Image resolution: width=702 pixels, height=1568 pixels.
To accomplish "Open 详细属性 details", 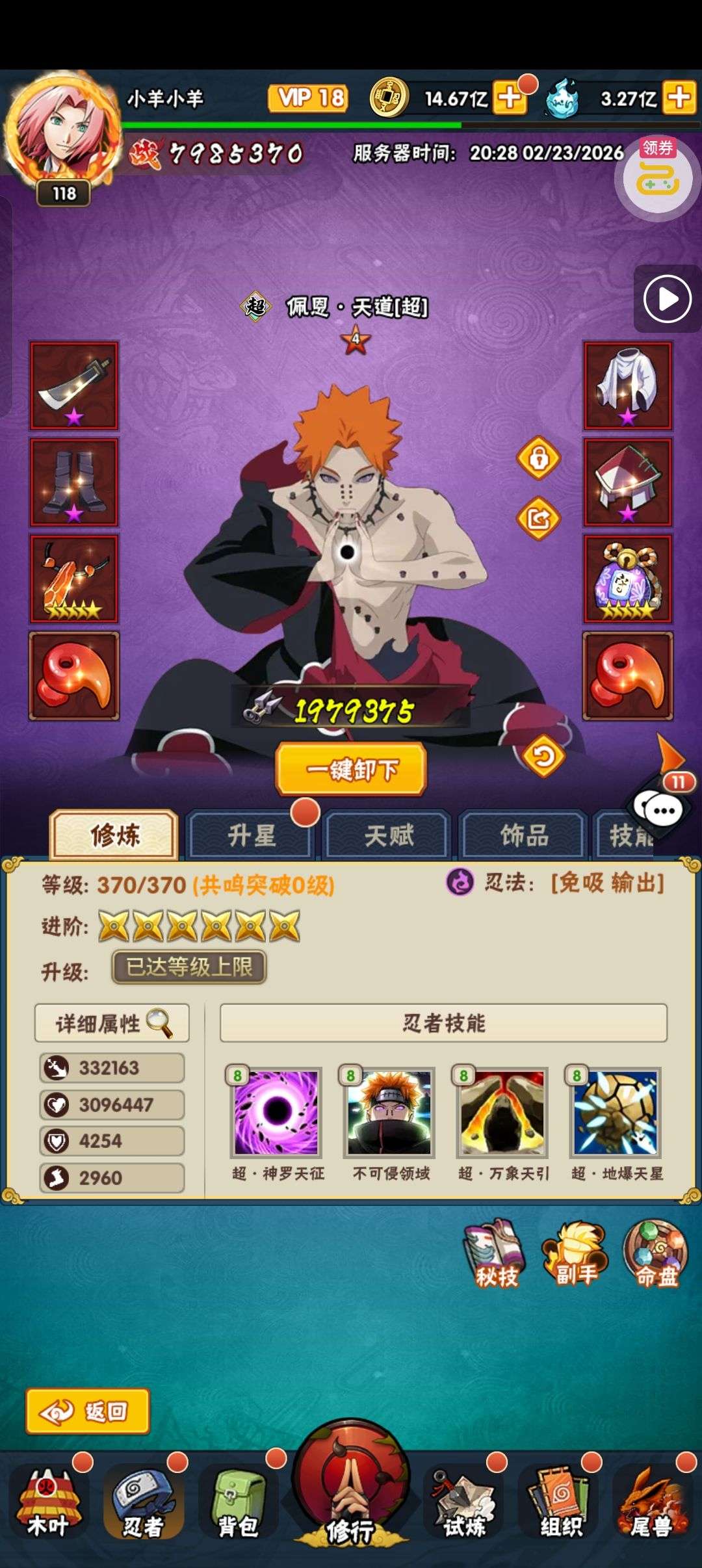I will point(112,1023).
